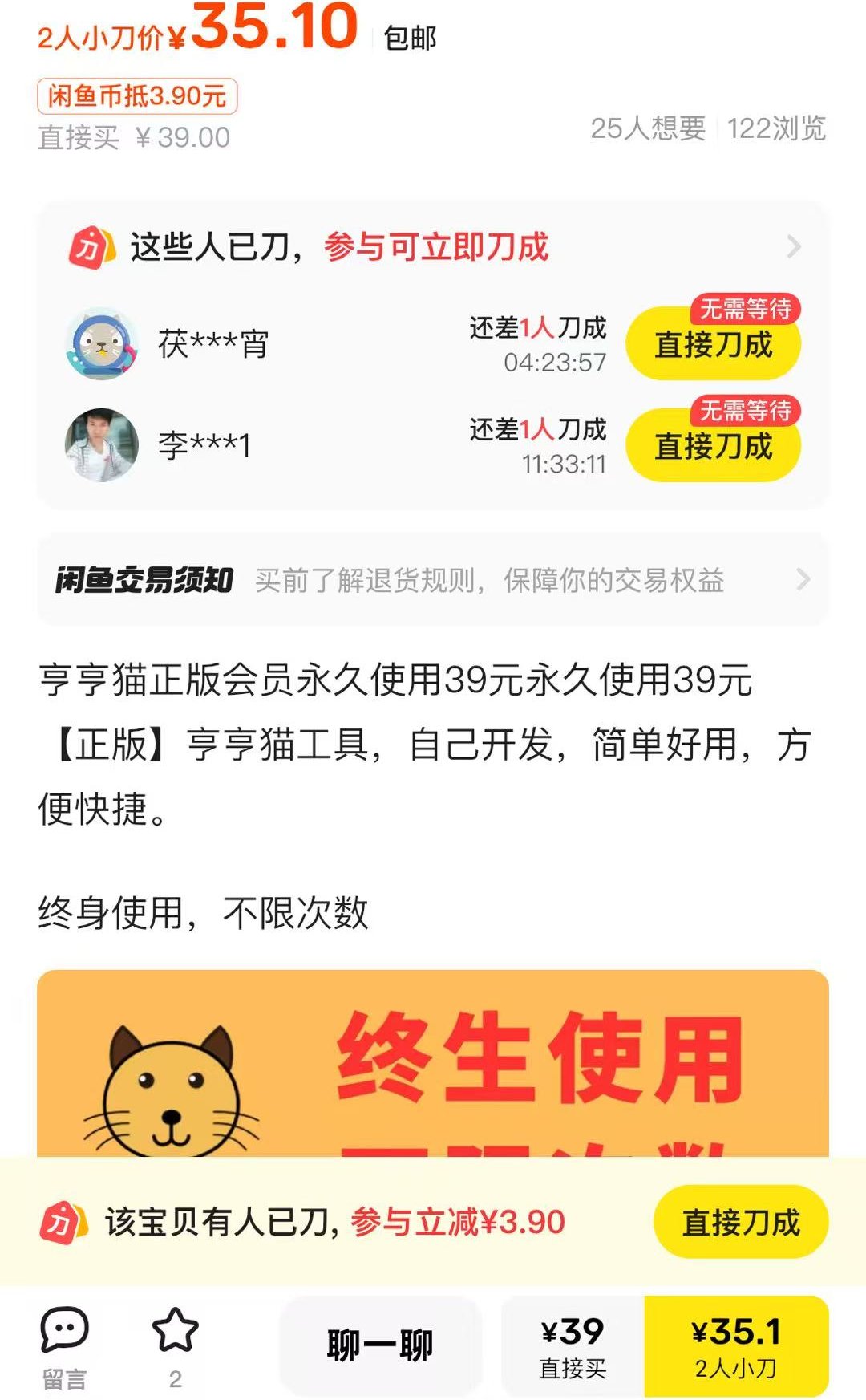
Task: Expand the 这些人已刀 participants list
Action: (x=793, y=246)
